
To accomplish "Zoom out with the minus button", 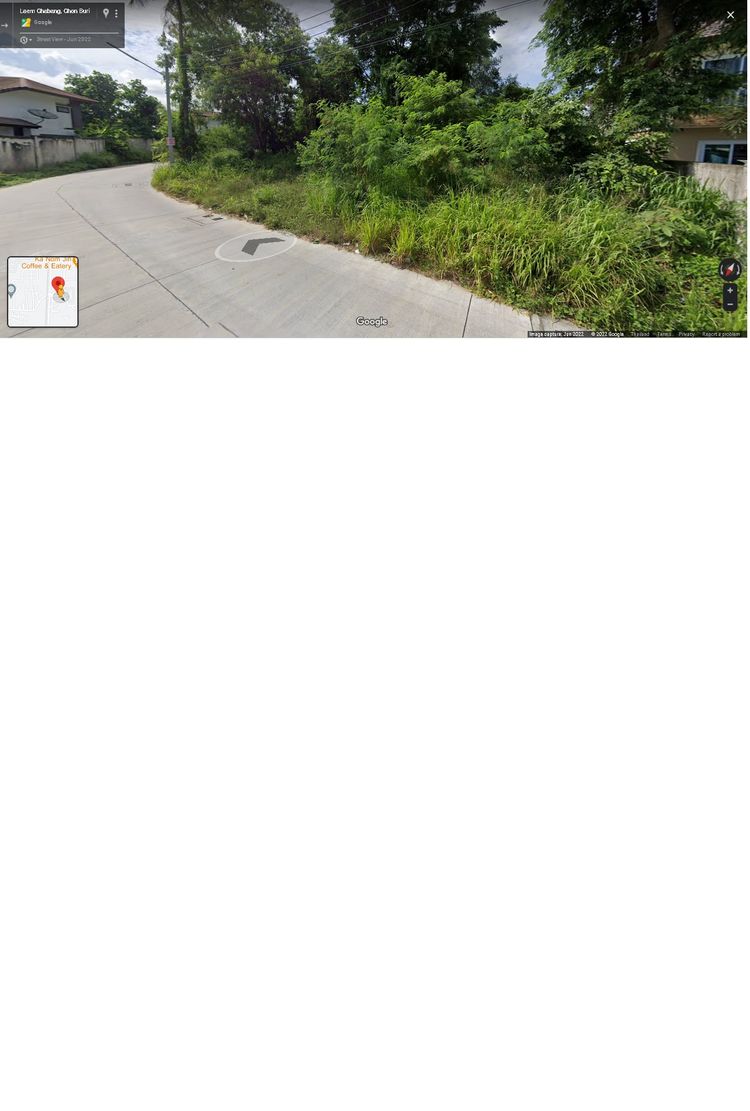I will (730, 304).
